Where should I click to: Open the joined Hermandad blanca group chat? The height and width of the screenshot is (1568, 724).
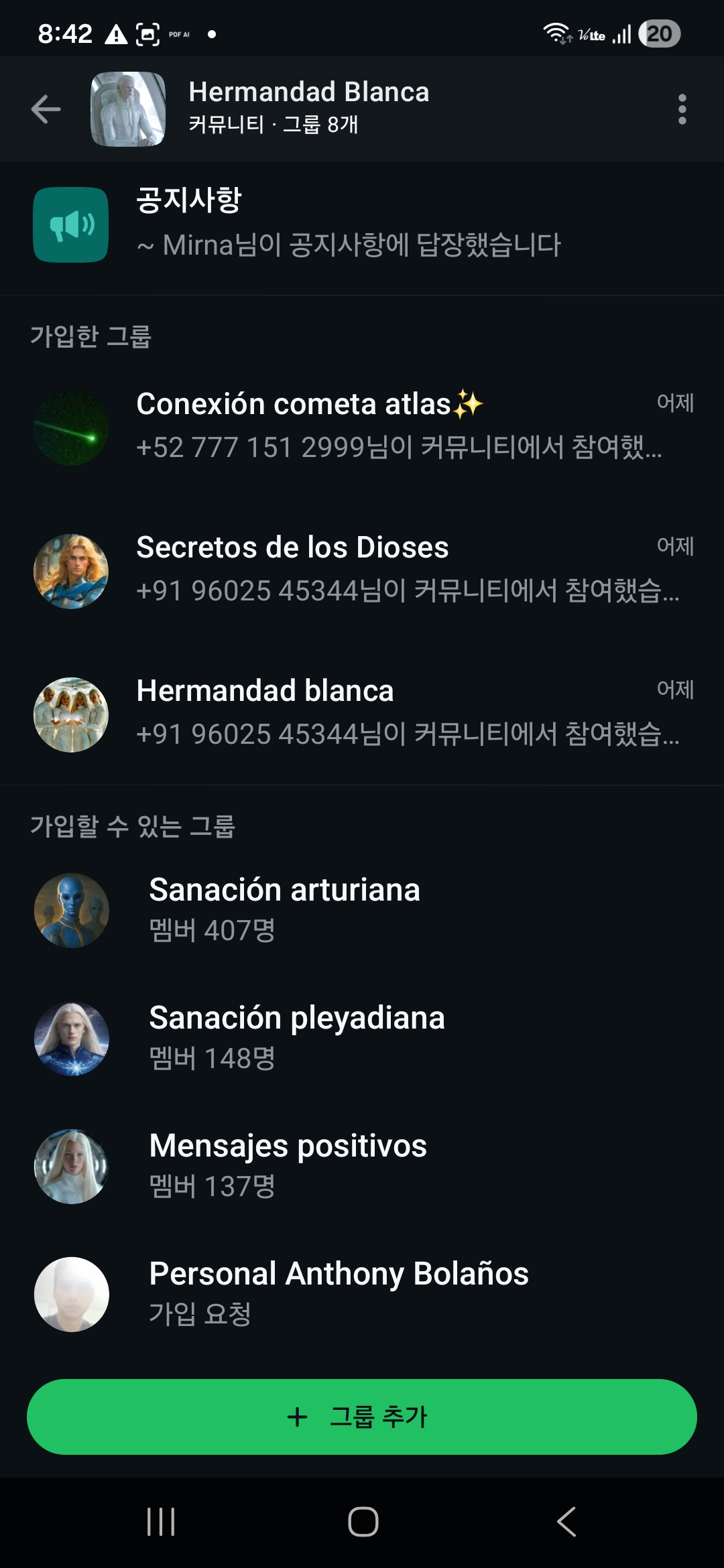tap(362, 714)
